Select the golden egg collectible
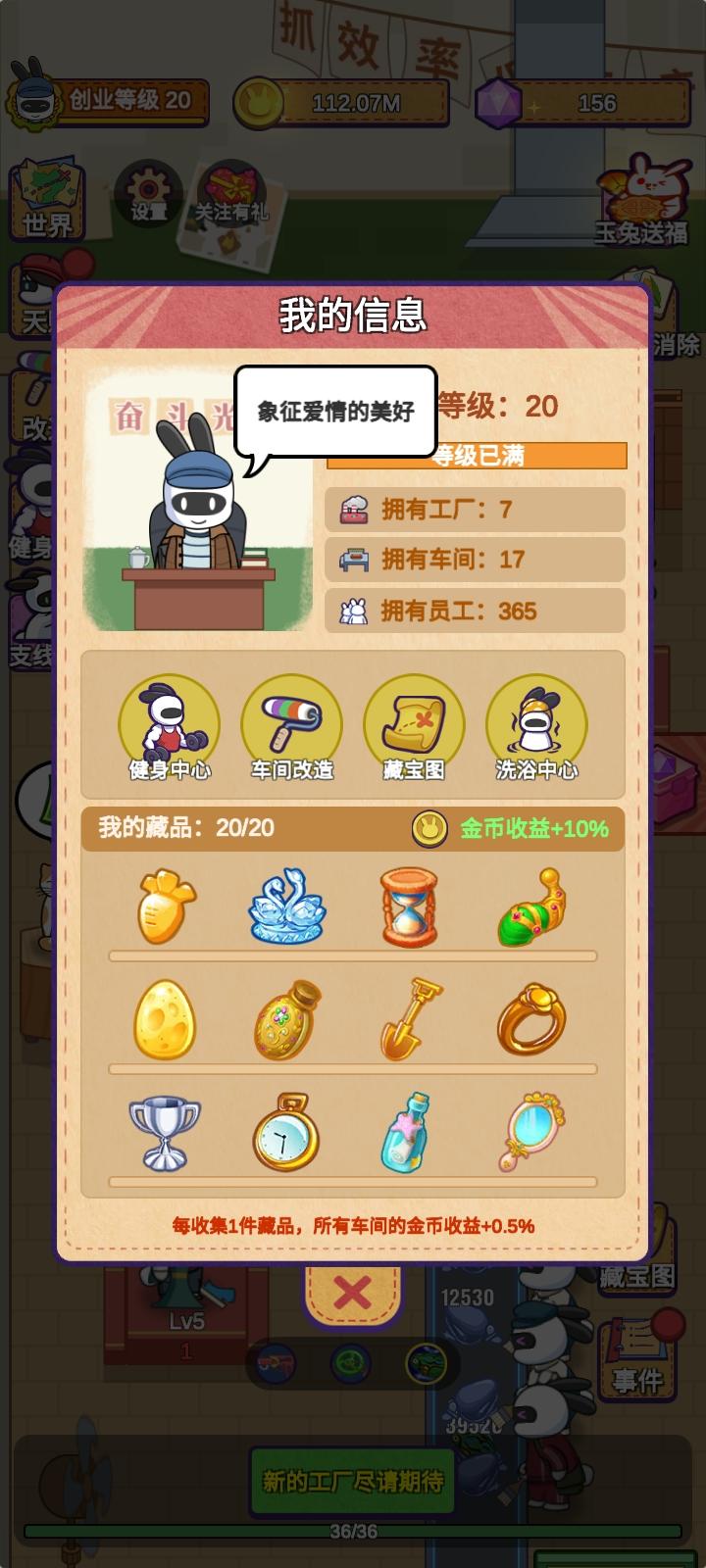Image resolution: width=706 pixels, height=1568 pixels. tap(165, 1019)
